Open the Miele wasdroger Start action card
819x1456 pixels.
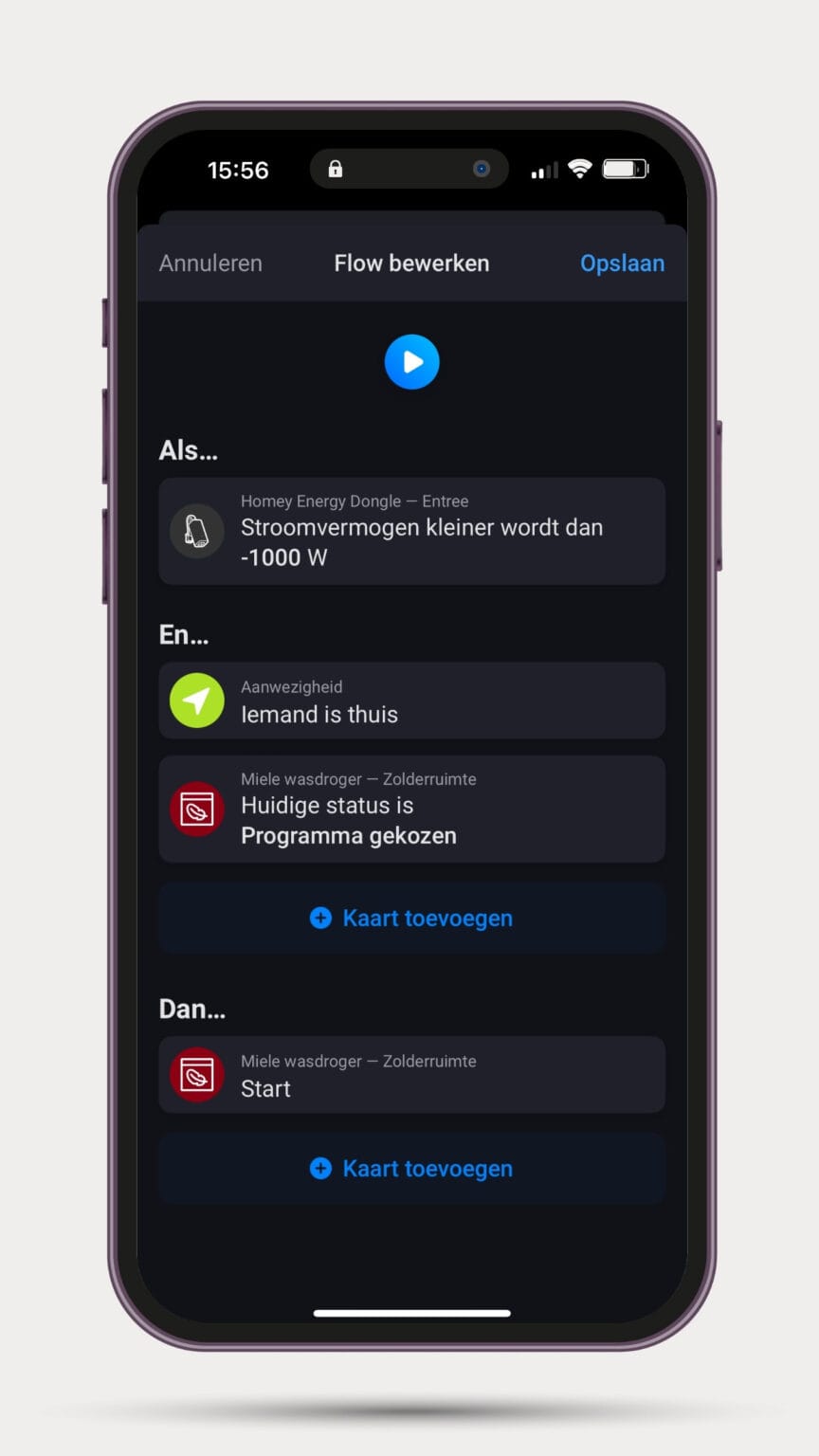[x=411, y=1075]
